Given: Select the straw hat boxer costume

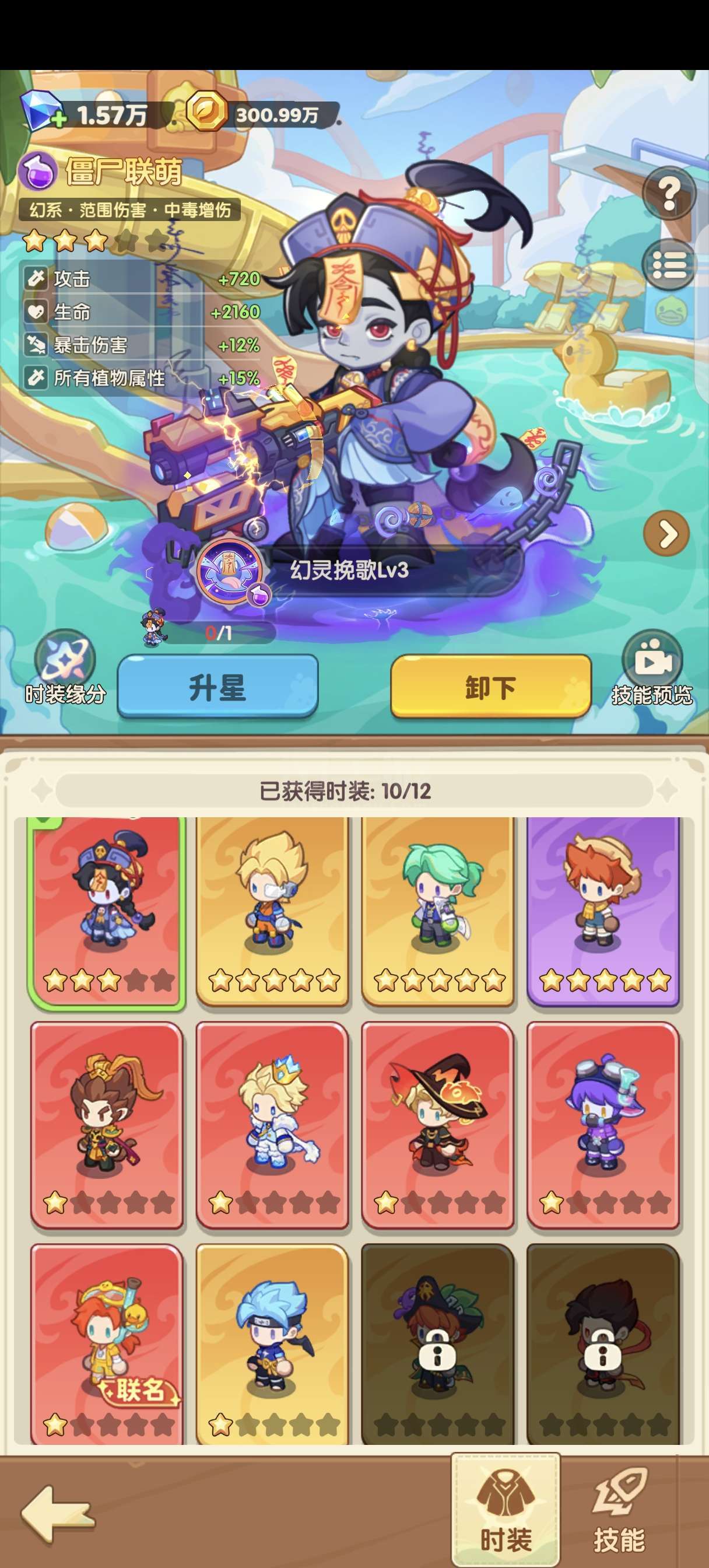Looking at the screenshot, I should tap(603, 911).
